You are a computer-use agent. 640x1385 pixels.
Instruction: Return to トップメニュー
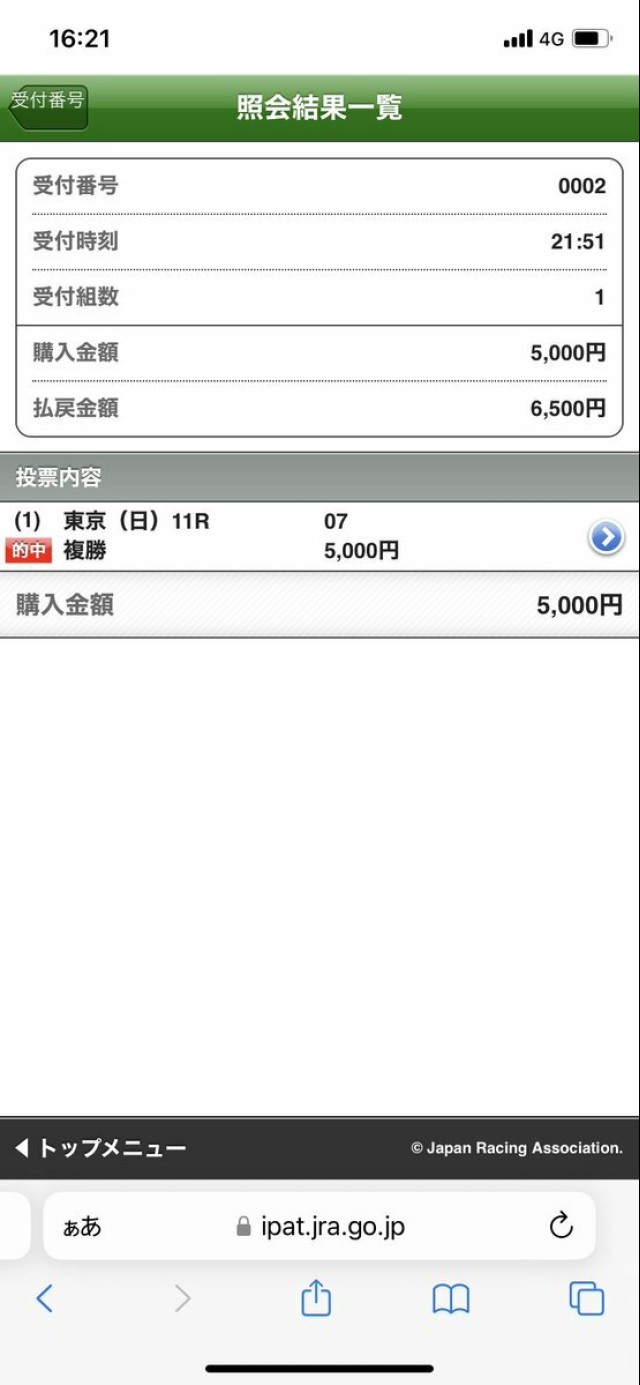point(100,1148)
